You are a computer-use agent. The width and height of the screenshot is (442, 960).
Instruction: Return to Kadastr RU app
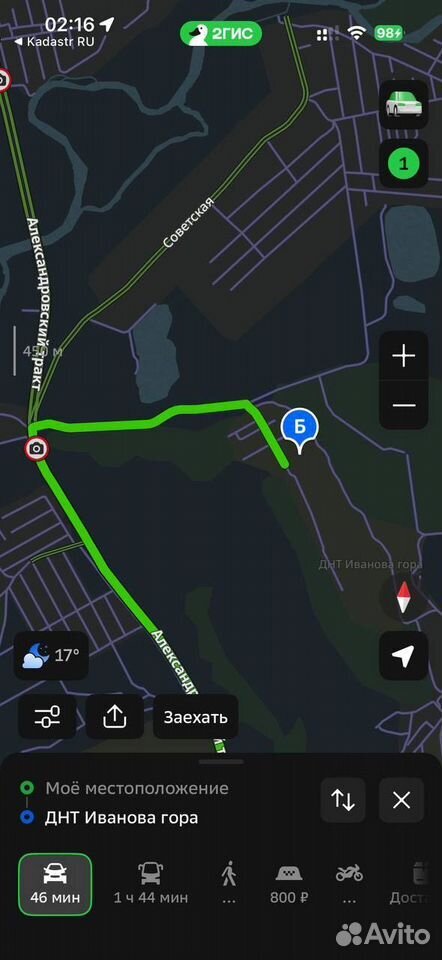point(54,42)
